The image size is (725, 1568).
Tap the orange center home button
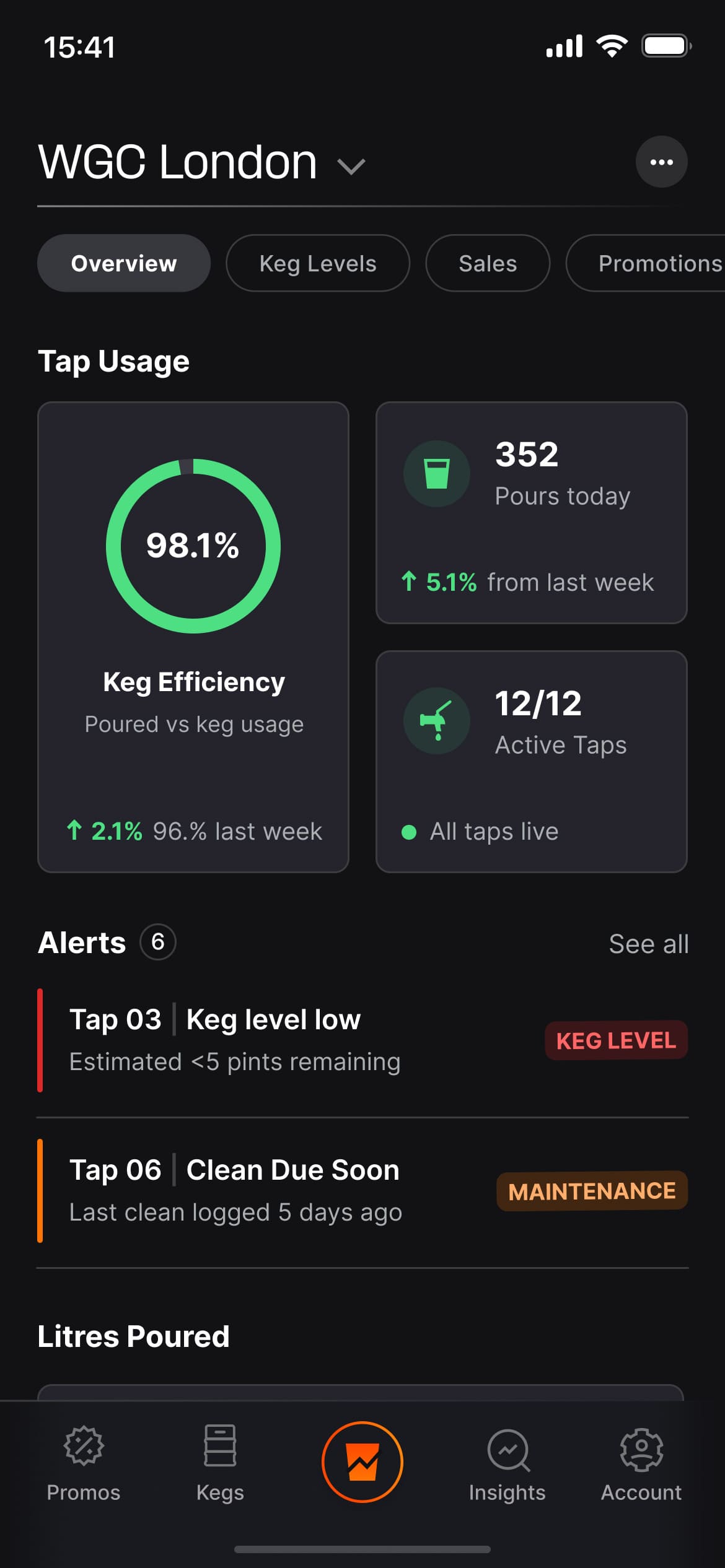coord(362,1461)
